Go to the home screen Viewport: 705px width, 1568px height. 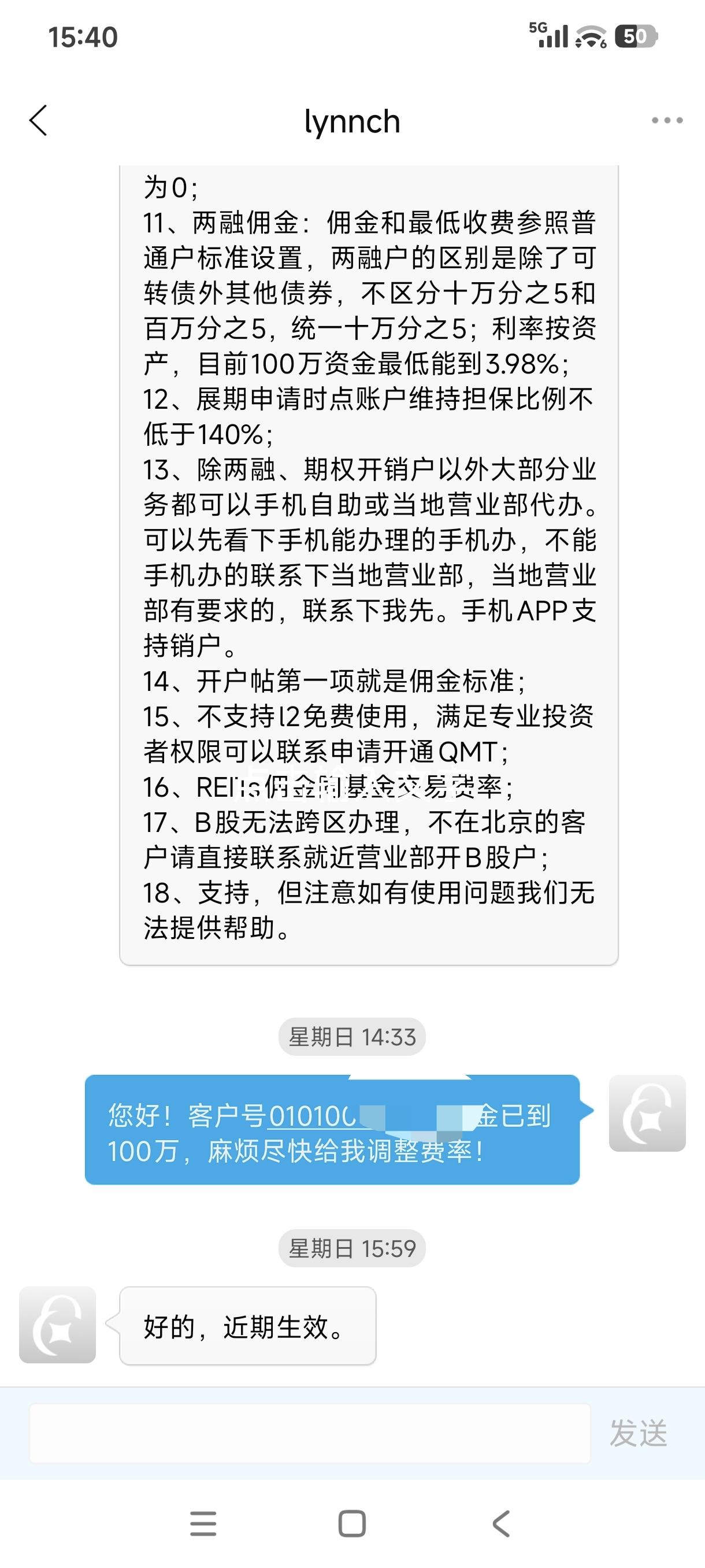pyautogui.click(x=352, y=1523)
